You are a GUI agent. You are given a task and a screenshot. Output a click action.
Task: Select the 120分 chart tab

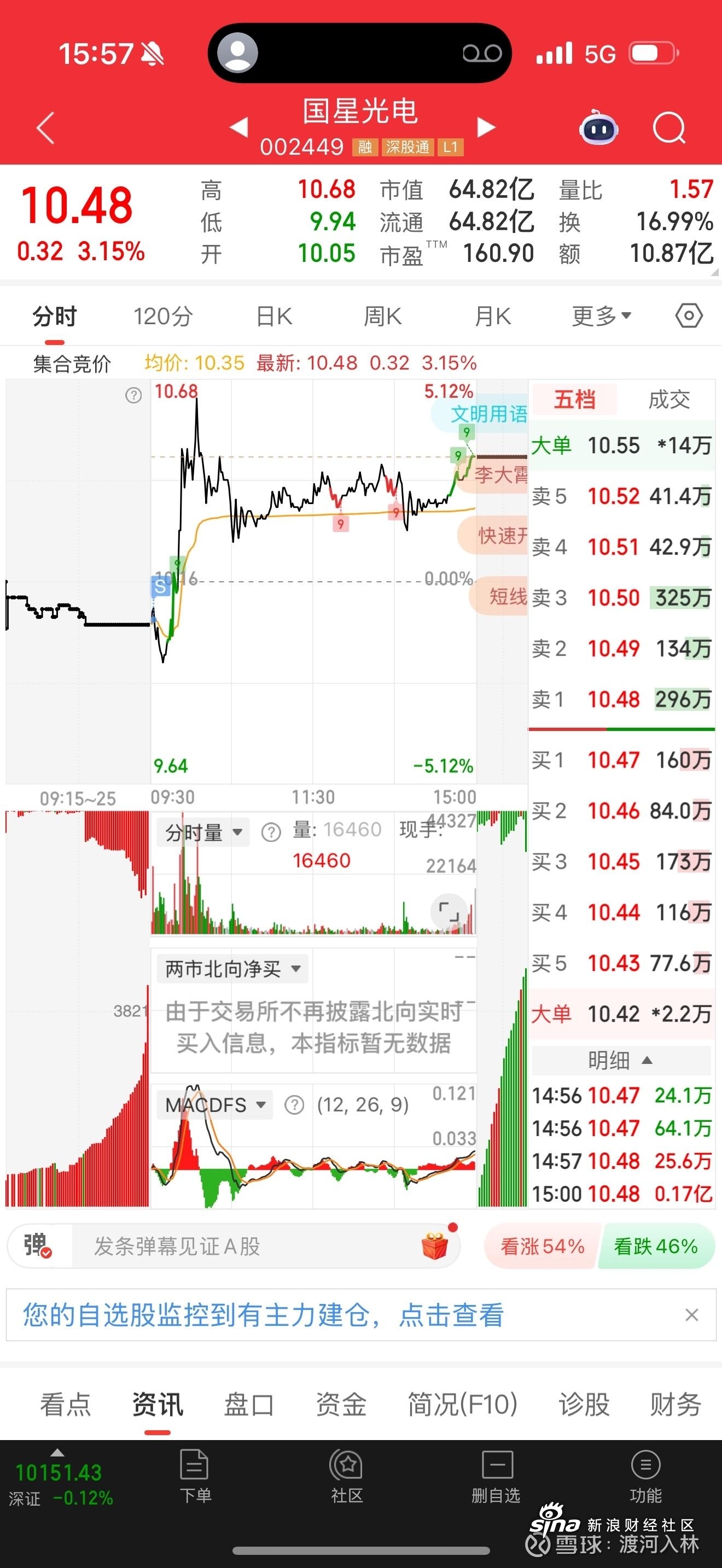163,317
